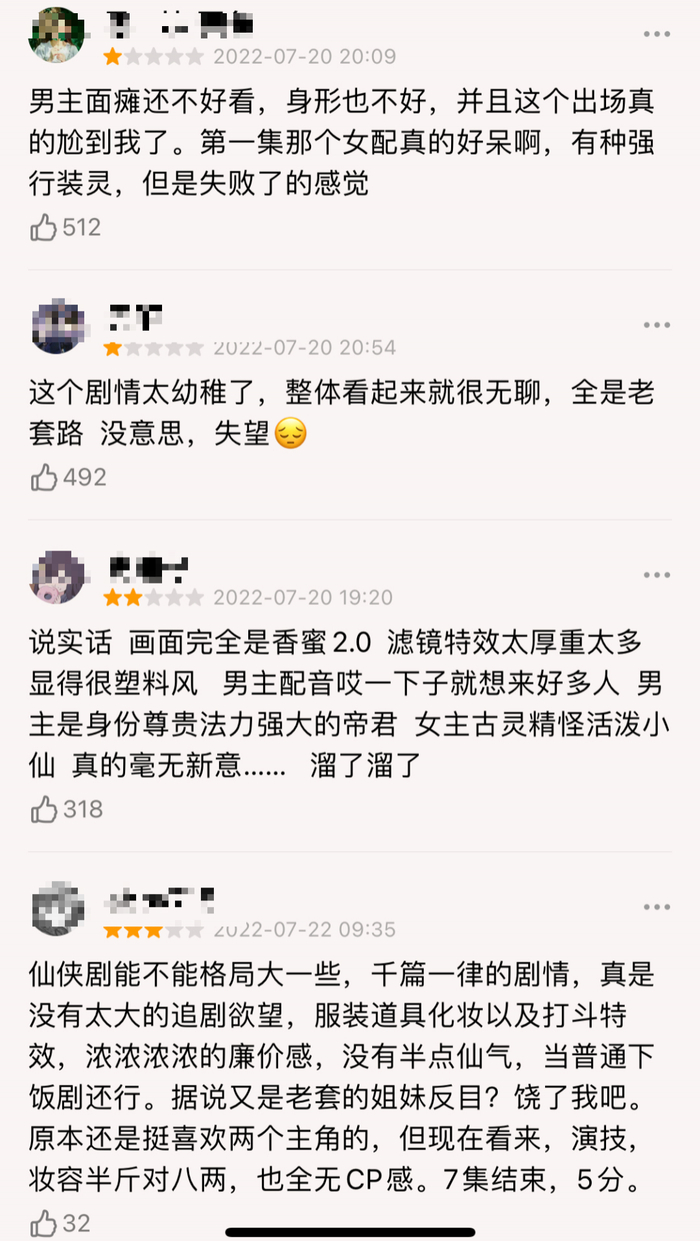Screen dimensions: 700x1241
Task: Open more options for the 09:35 review
Action: (x=657, y=907)
